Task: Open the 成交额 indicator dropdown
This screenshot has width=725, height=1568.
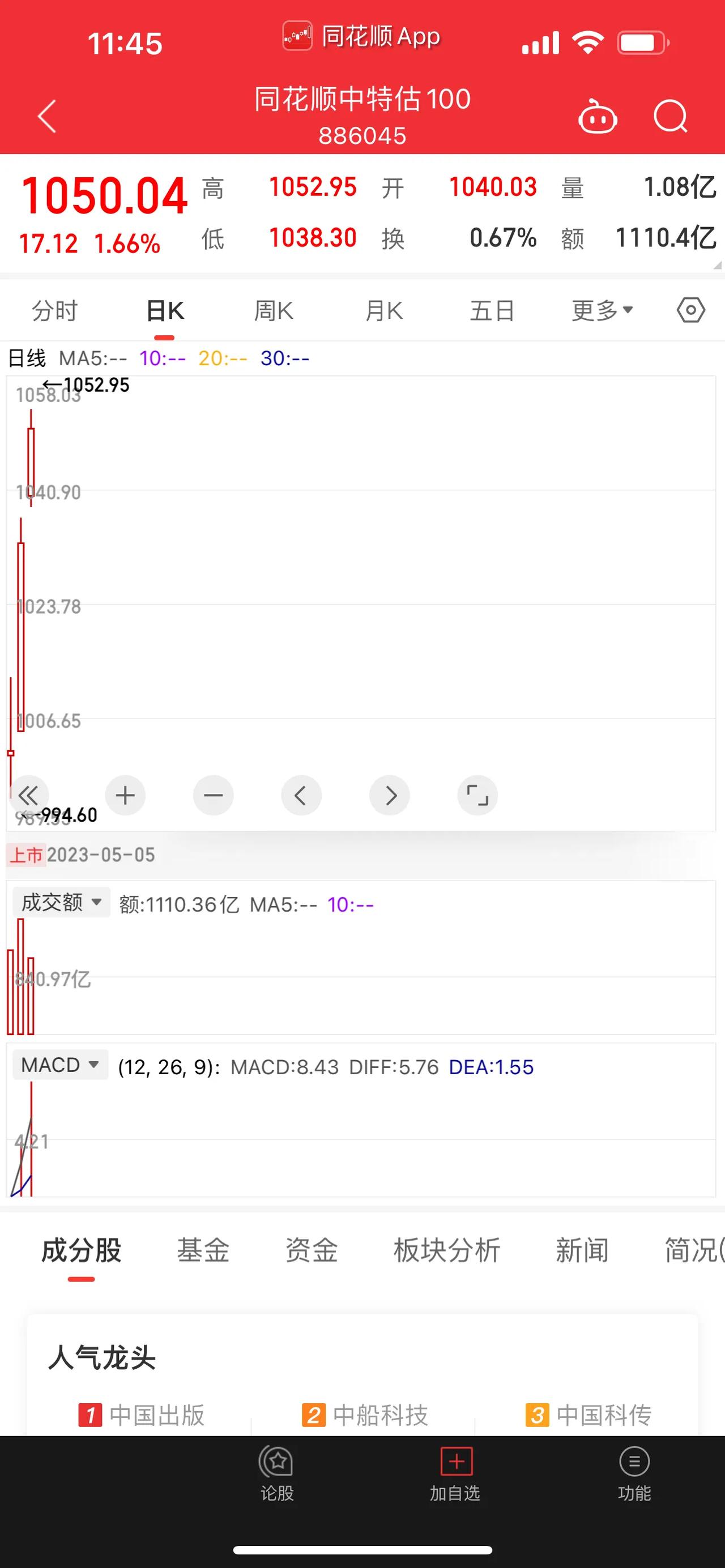Action: 62,902
